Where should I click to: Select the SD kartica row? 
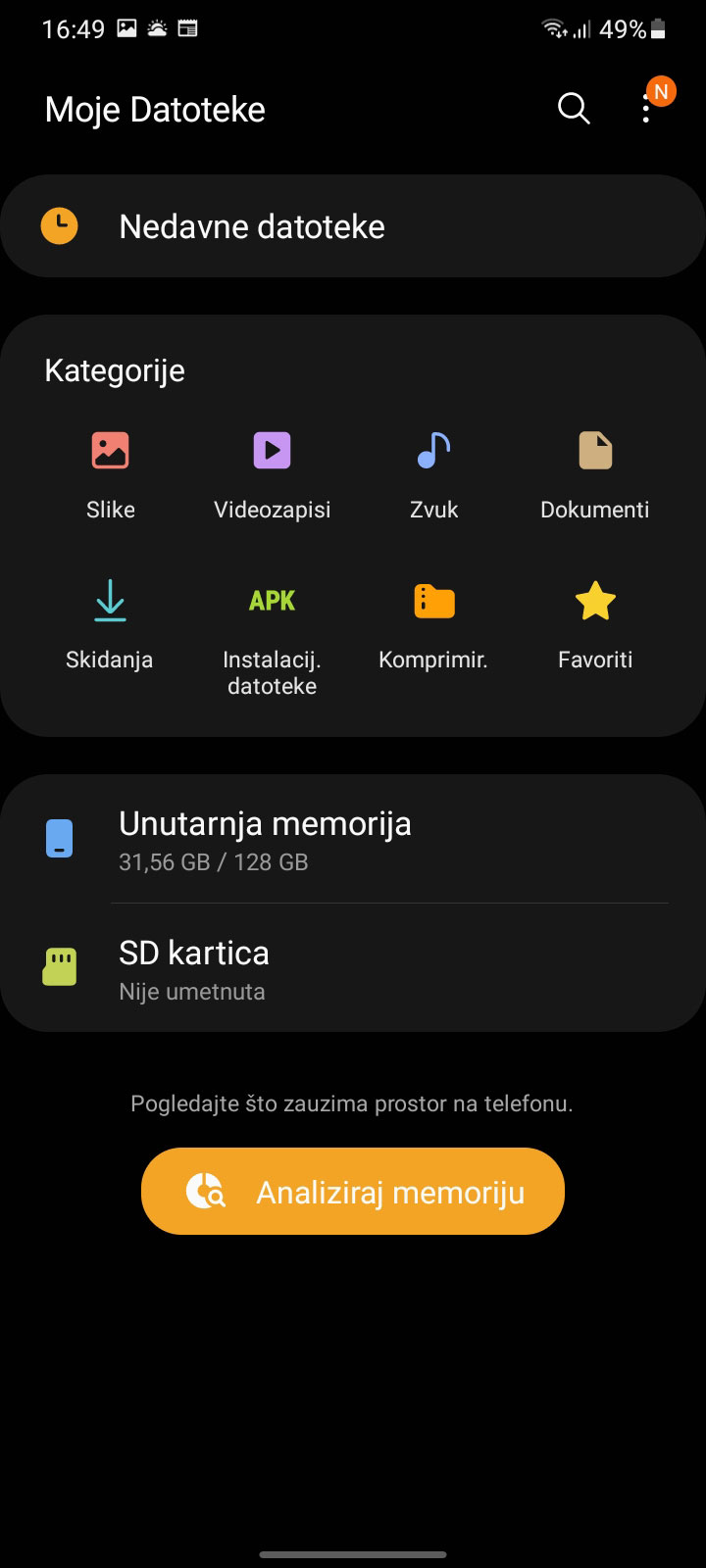pyautogui.click(x=353, y=969)
